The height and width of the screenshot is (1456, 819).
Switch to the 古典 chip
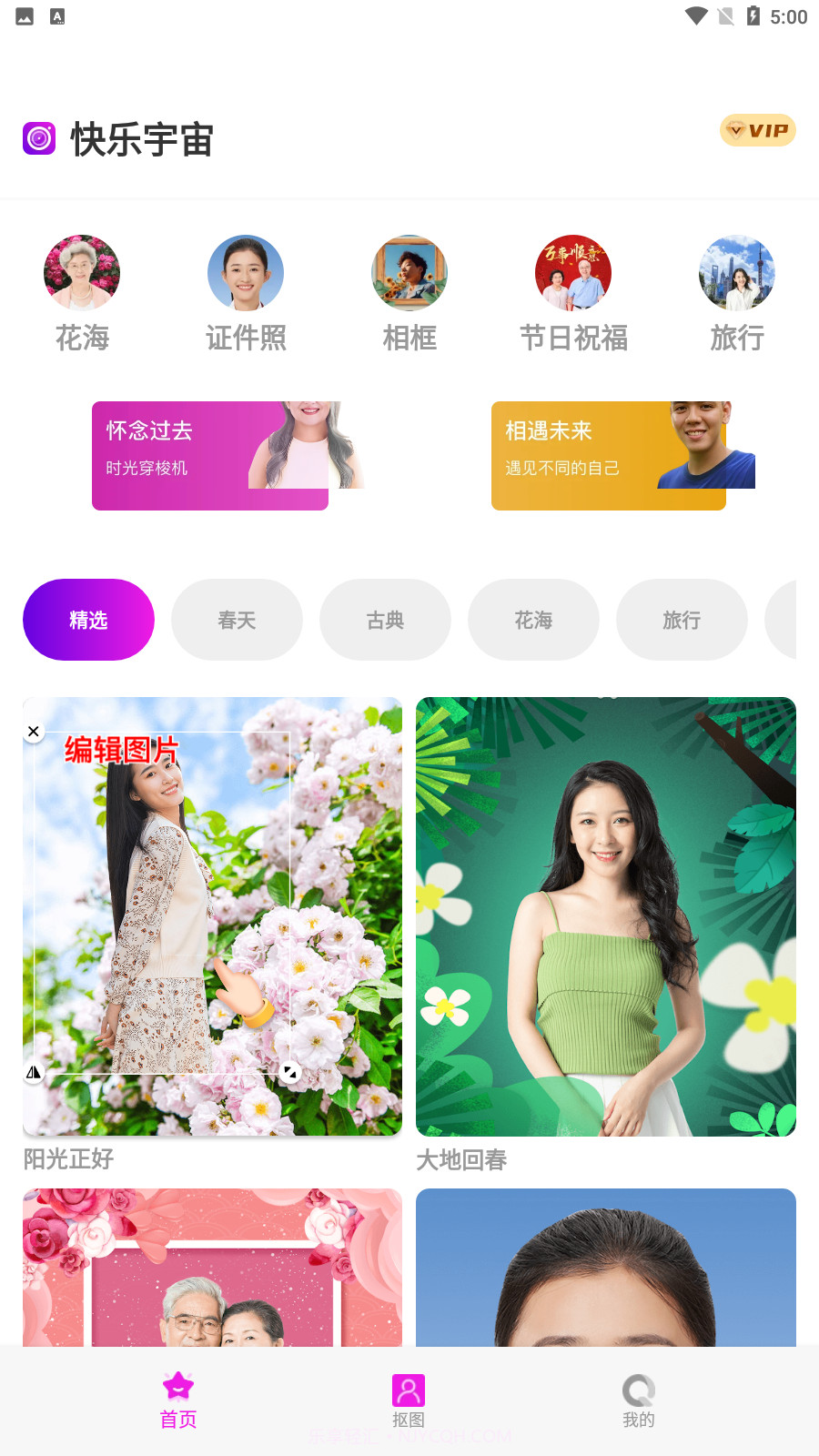385,620
